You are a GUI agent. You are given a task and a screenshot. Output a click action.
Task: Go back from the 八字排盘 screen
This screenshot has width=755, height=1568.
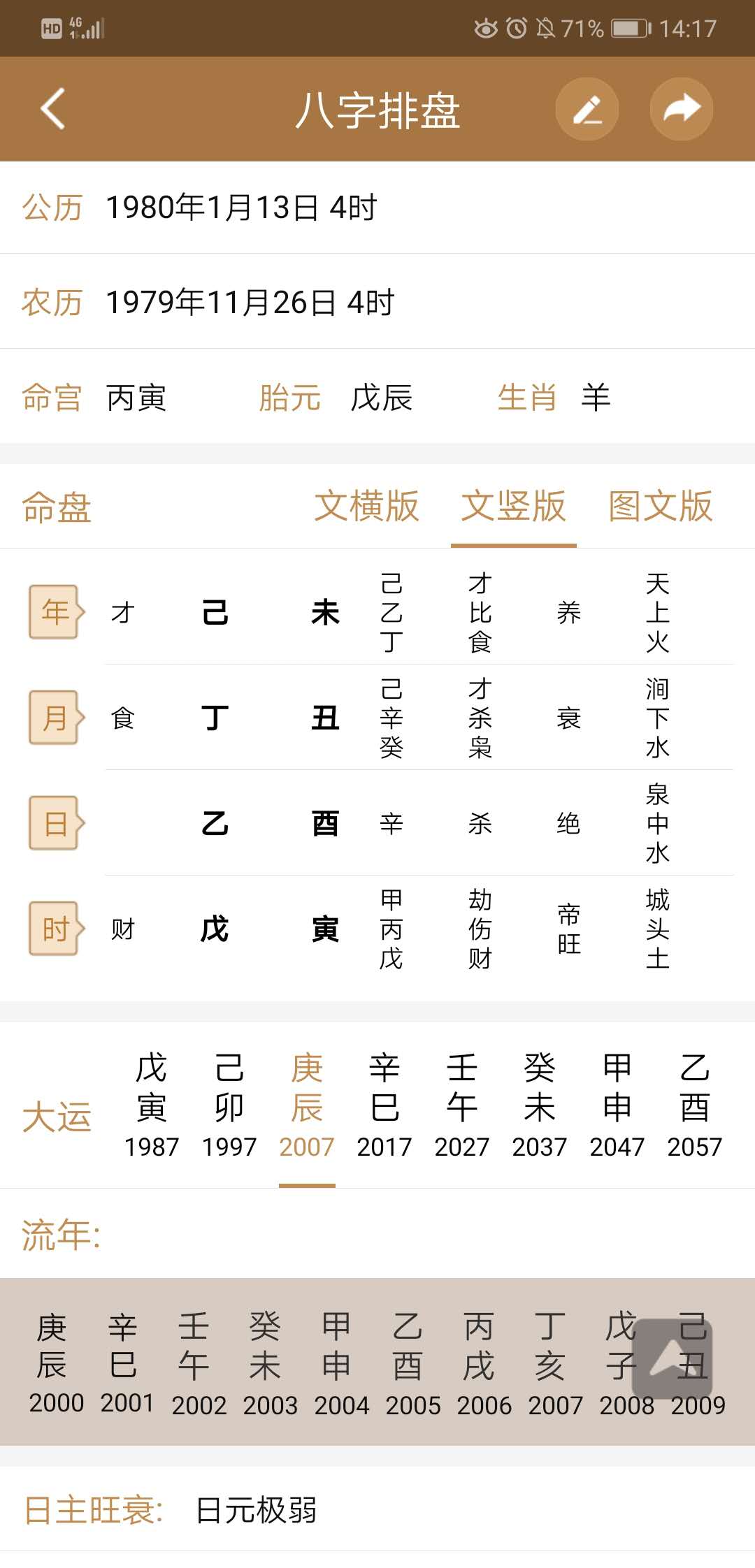tap(53, 109)
